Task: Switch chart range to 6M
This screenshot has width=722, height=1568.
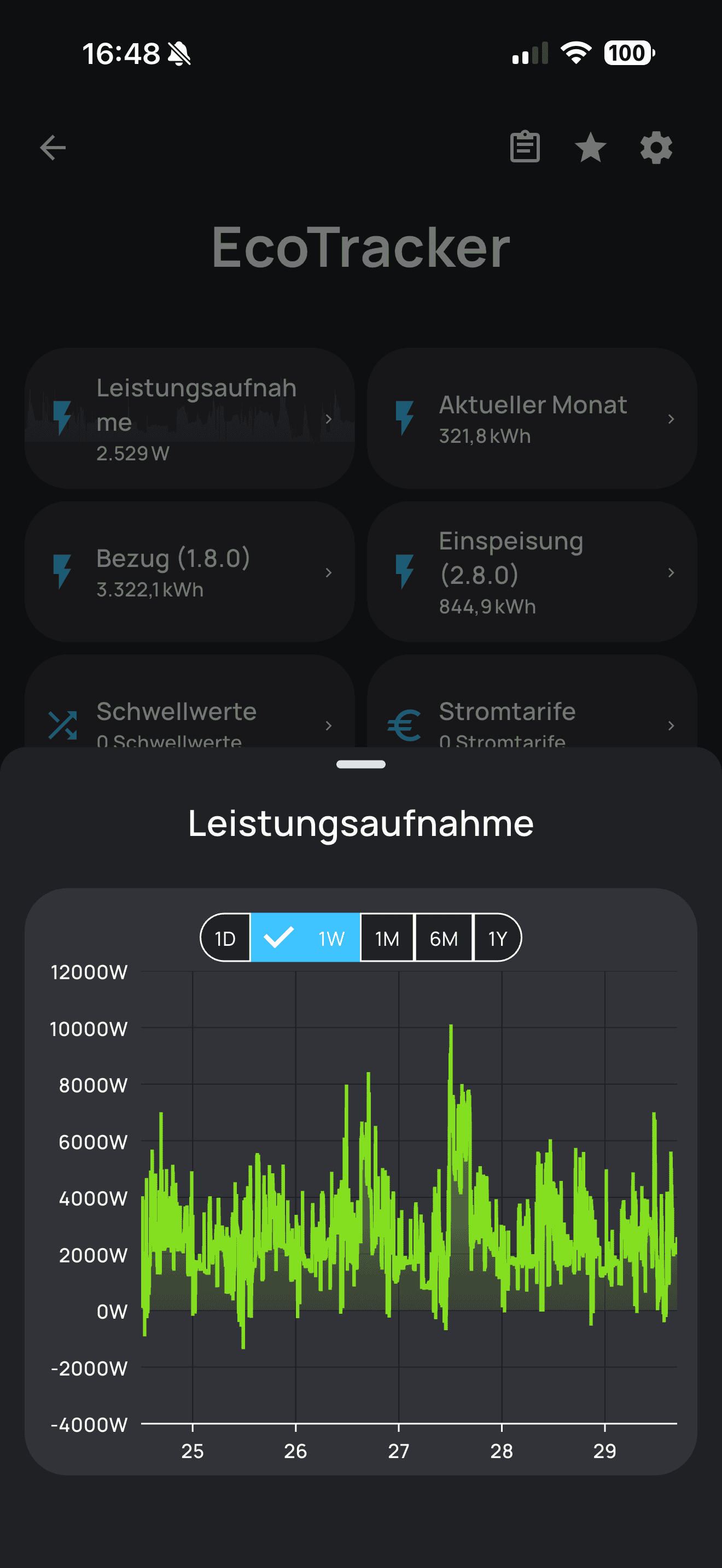Action: click(444, 938)
